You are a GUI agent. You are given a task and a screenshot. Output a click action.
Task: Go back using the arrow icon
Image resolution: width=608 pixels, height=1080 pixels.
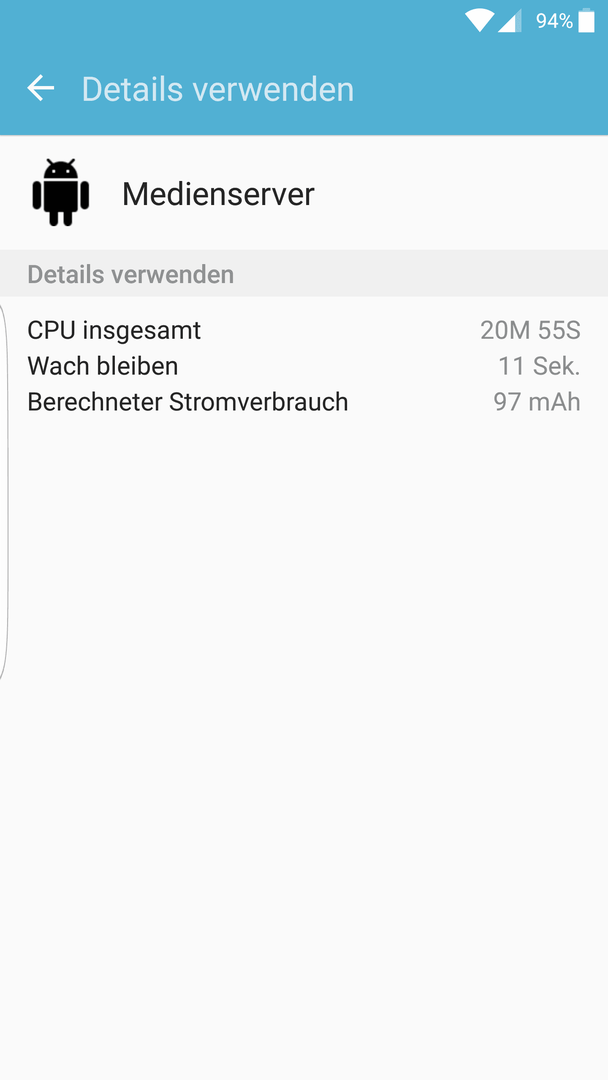click(x=41, y=88)
